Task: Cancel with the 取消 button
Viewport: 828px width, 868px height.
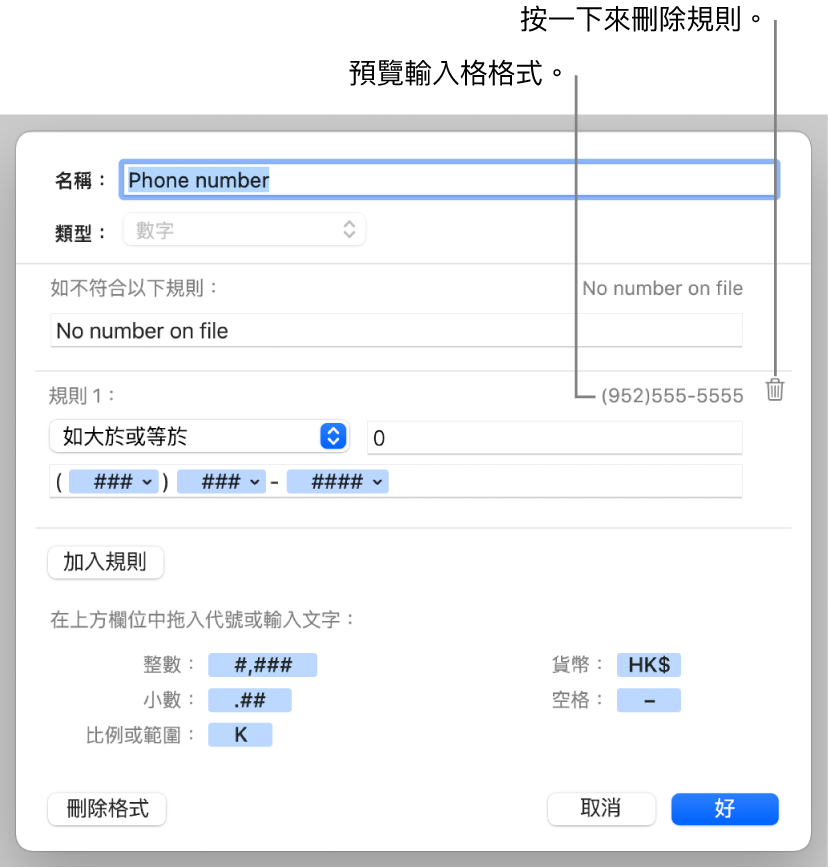Action: [x=601, y=809]
